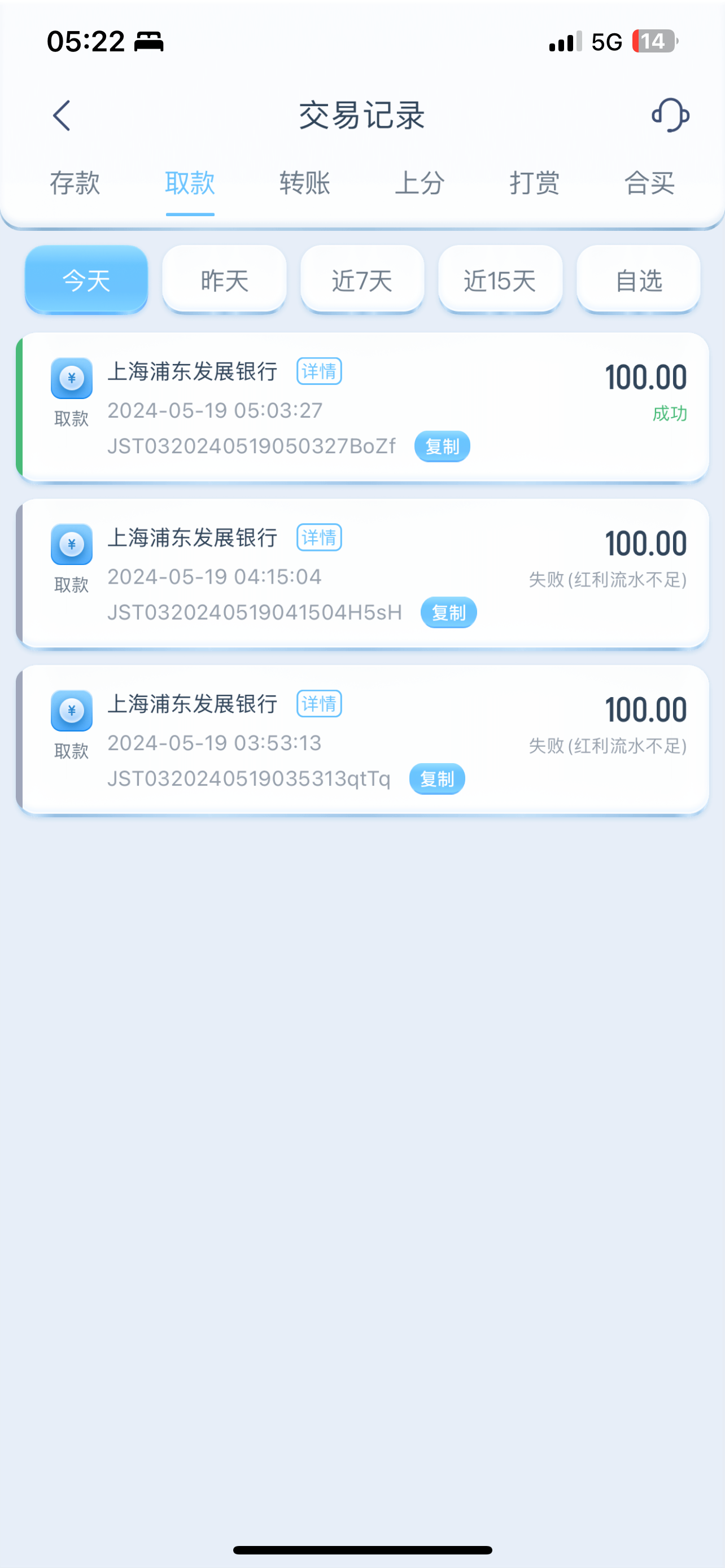Filter records by 近7天
The height and width of the screenshot is (1568, 725).
pos(362,280)
